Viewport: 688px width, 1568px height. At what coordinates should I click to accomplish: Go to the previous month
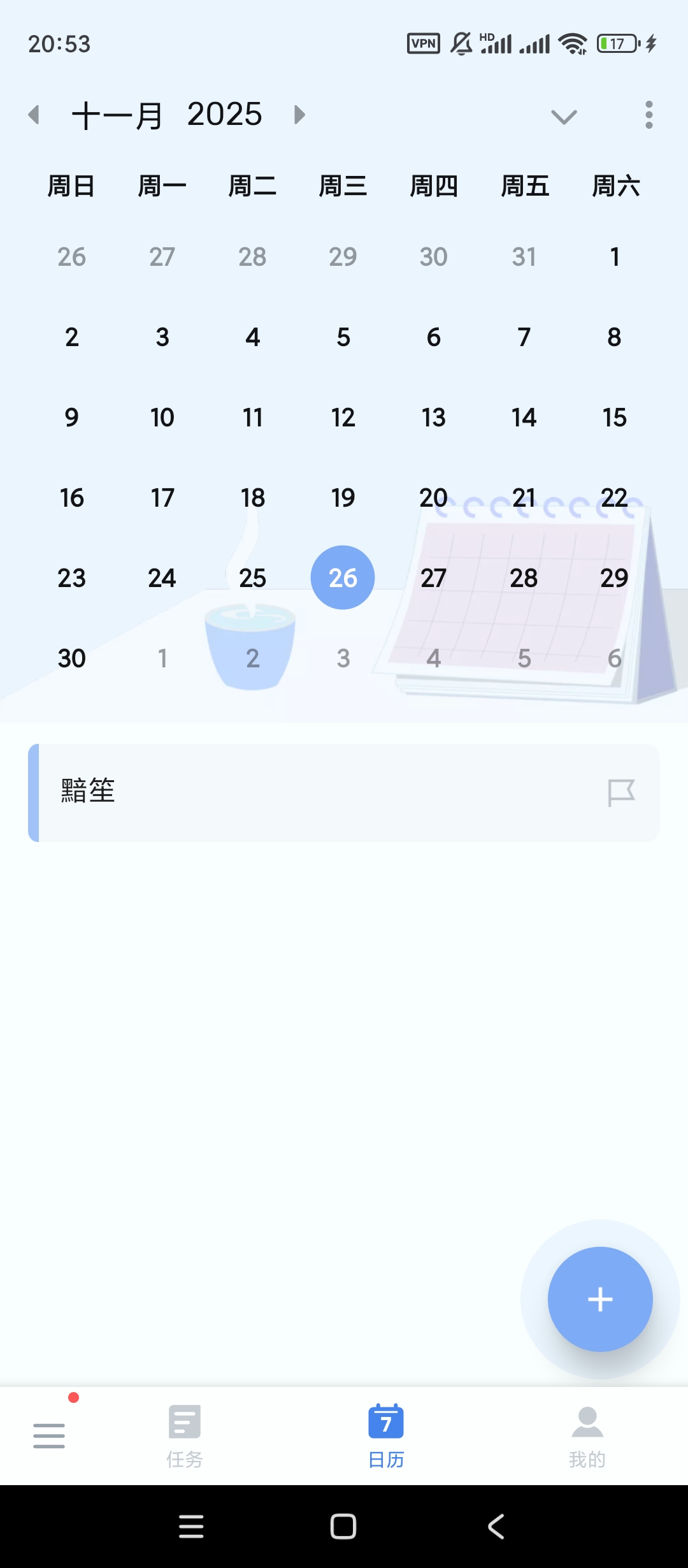[34, 115]
